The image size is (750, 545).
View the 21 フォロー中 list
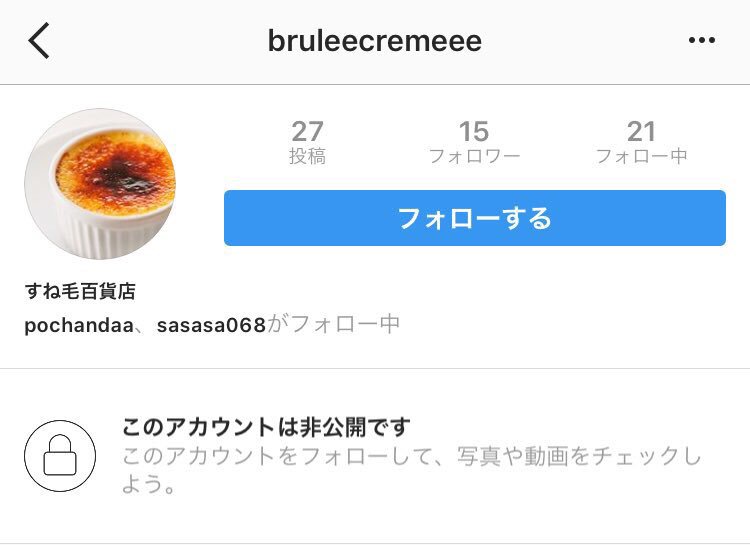[x=641, y=142]
